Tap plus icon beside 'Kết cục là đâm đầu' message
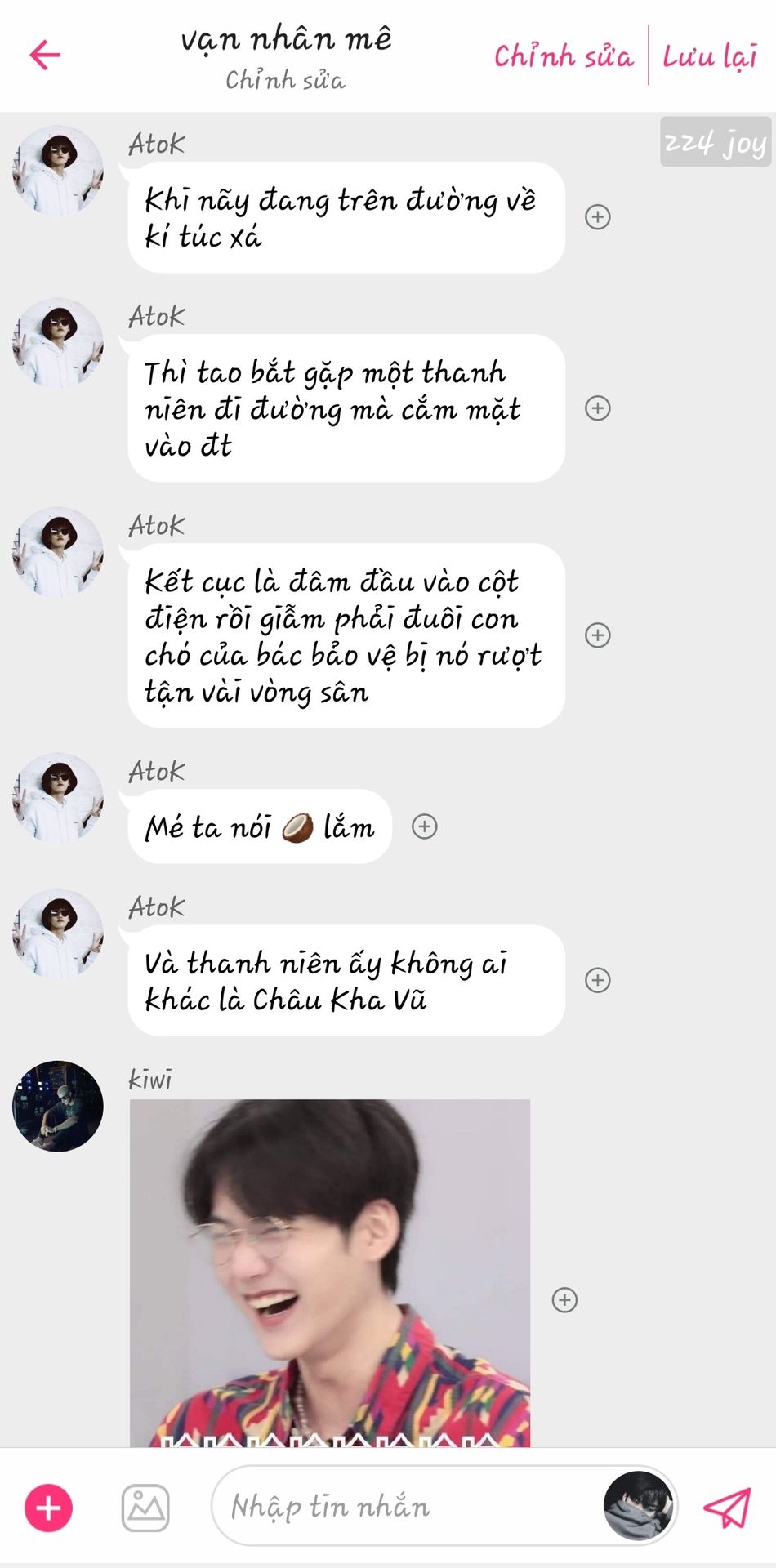This screenshot has width=776, height=1568. (598, 635)
